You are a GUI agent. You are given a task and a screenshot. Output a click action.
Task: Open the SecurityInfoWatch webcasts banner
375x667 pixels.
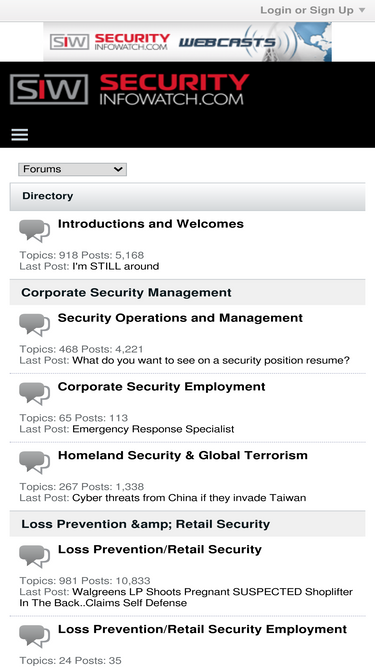click(x=188, y=42)
